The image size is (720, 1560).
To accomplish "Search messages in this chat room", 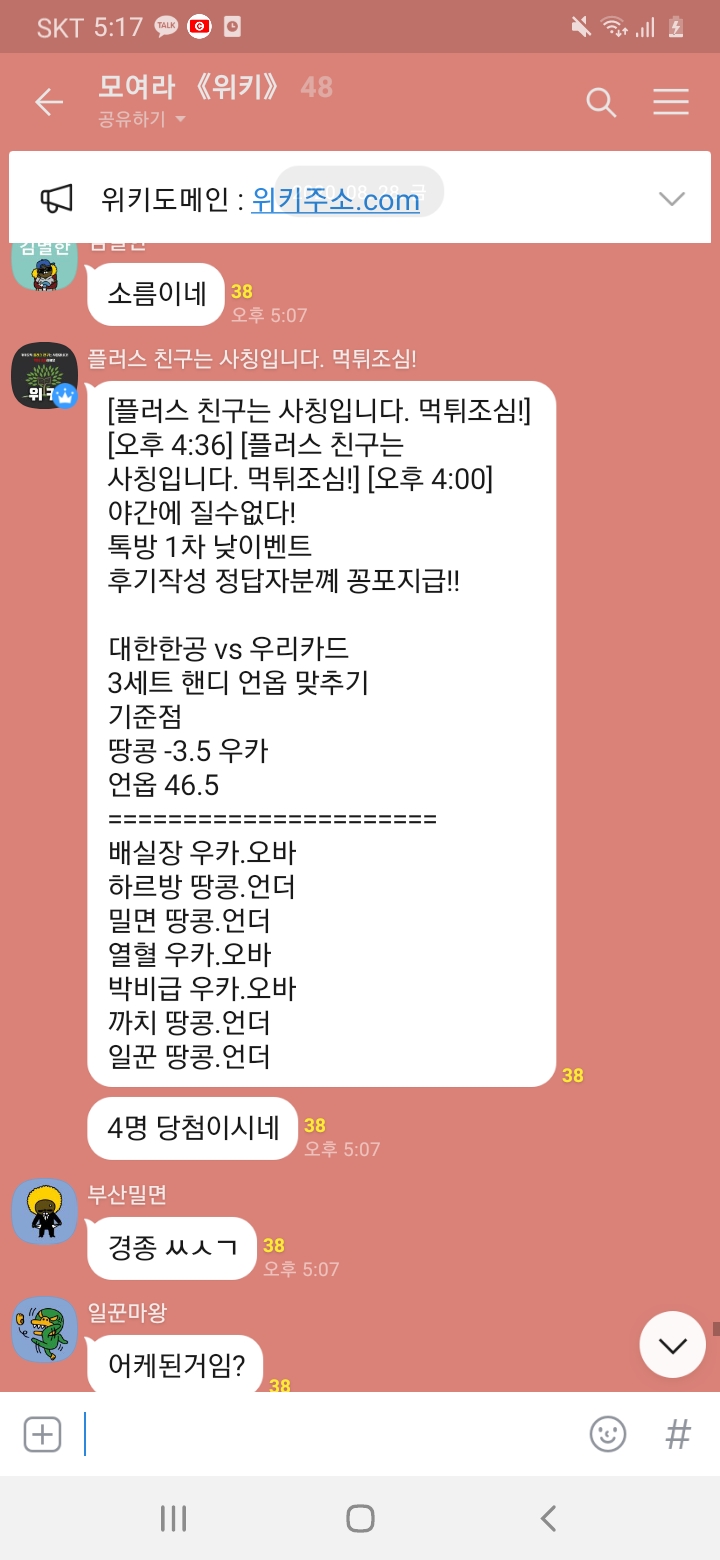I will click(x=600, y=102).
